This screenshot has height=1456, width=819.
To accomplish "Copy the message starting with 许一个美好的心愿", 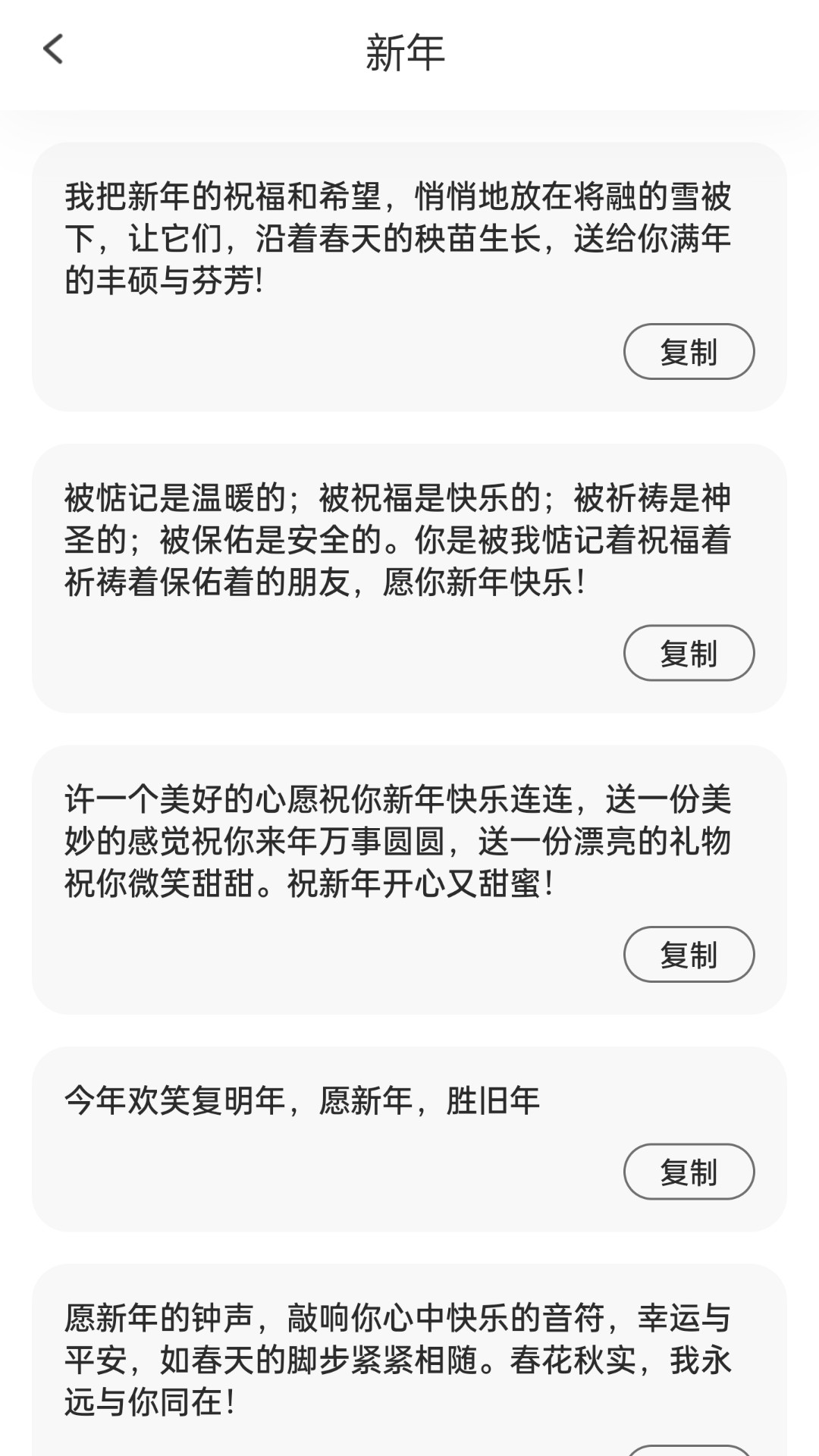I will pyautogui.click(x=689, y=955).
